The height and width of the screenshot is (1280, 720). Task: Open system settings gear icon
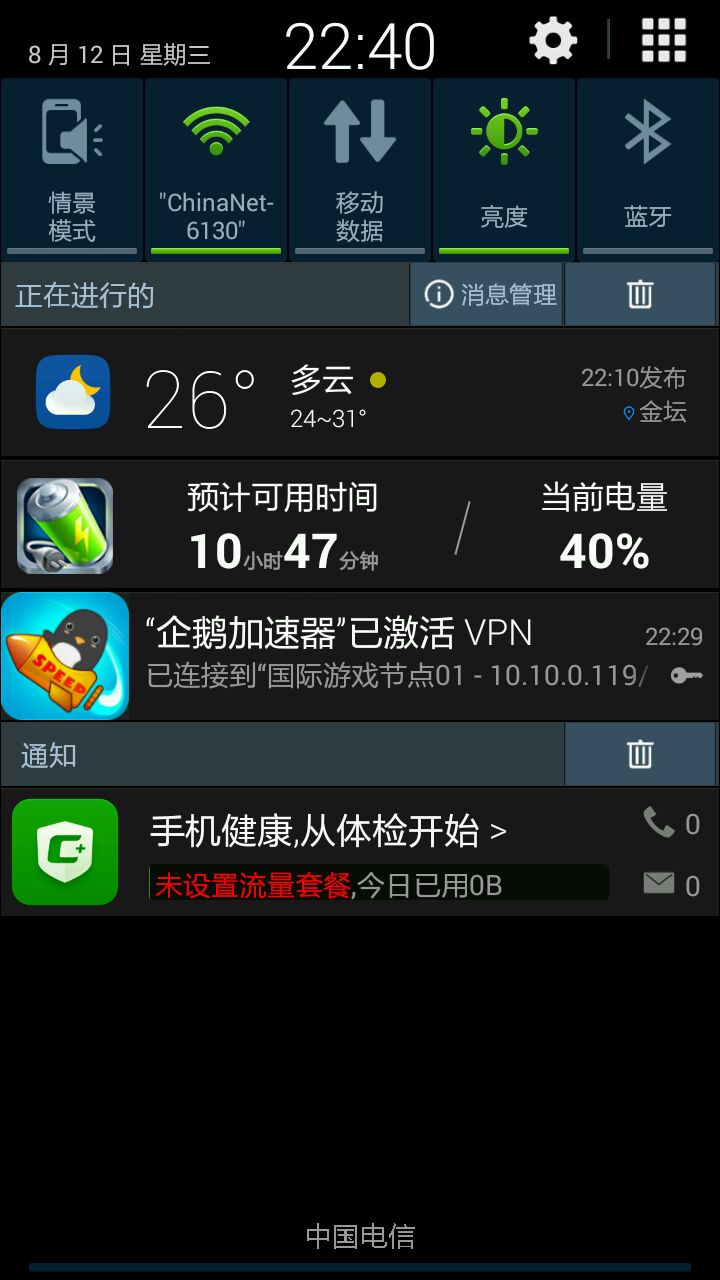click(553, 41)
